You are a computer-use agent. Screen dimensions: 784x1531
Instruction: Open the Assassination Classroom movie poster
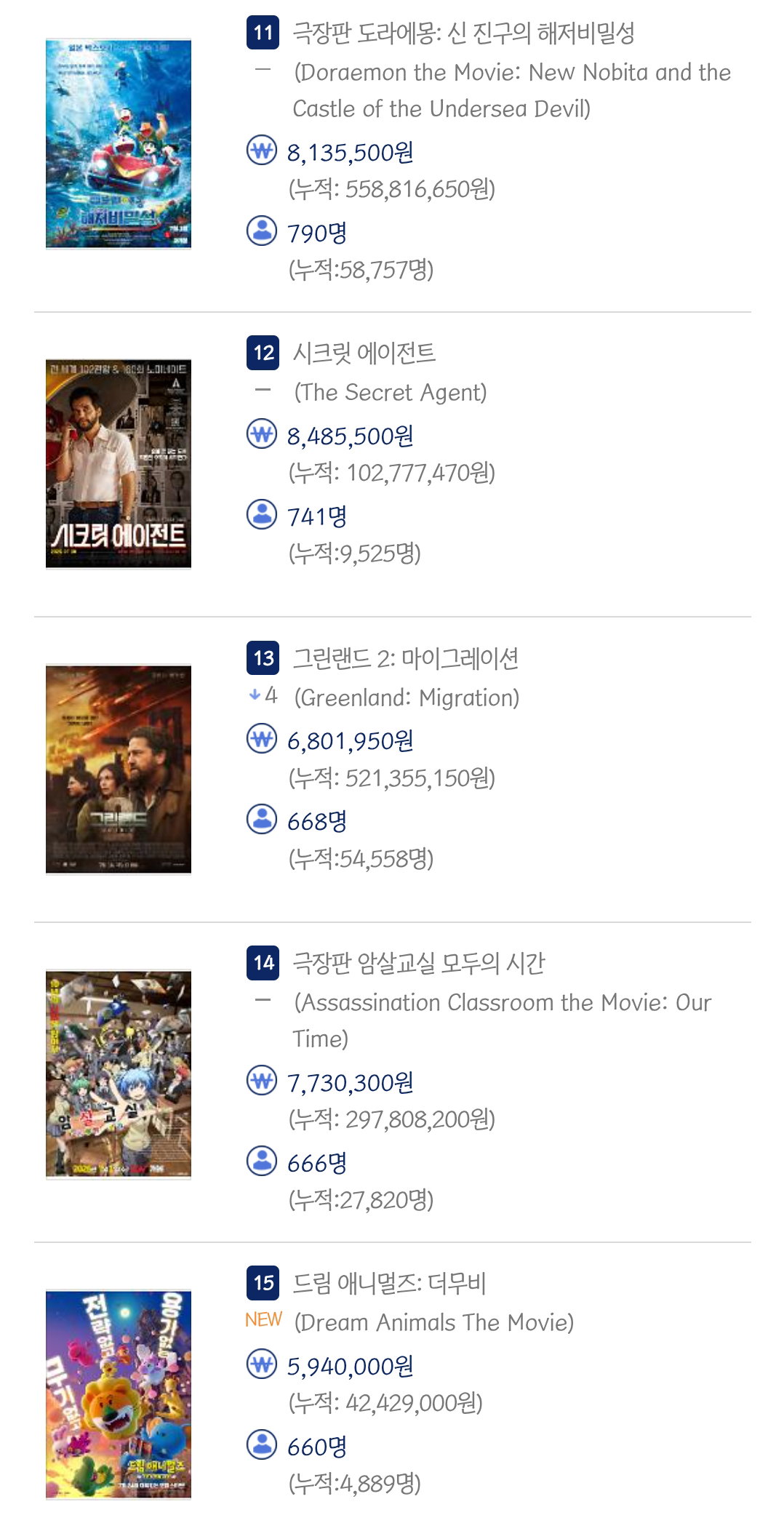(119, 1074)
